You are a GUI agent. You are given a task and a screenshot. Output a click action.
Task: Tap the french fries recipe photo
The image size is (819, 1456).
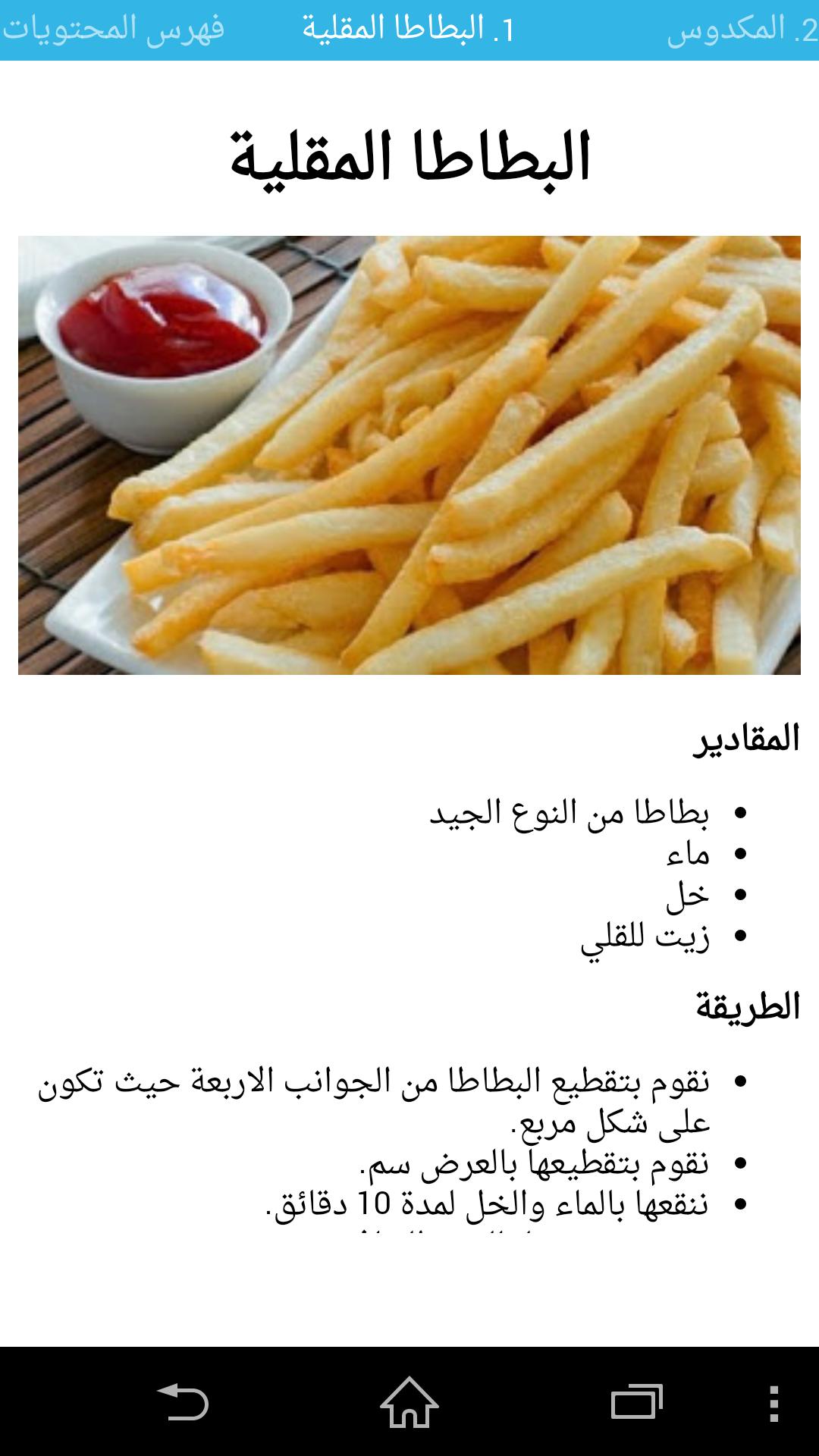click(409, 455)
